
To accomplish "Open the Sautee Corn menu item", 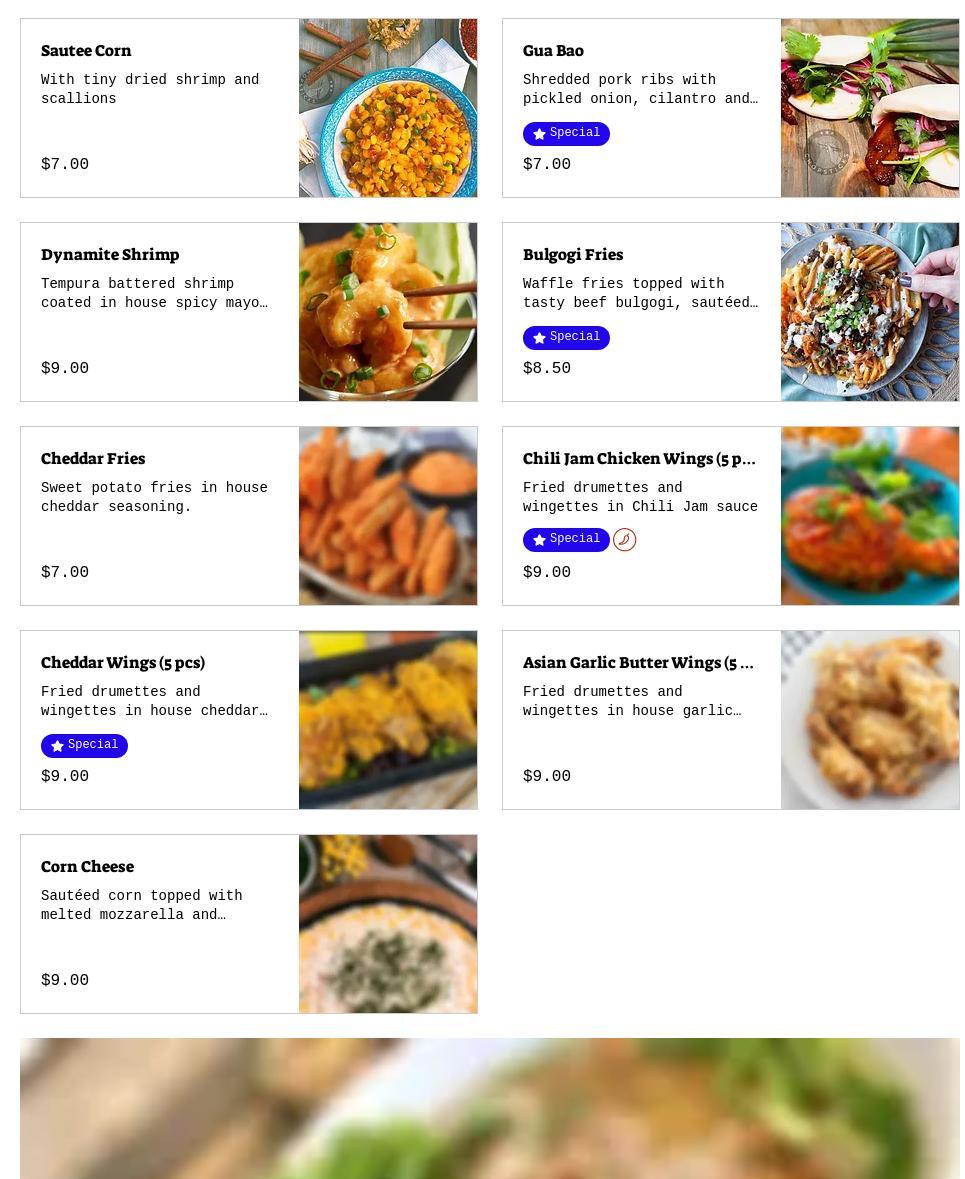I will click(x=248, y=108).
